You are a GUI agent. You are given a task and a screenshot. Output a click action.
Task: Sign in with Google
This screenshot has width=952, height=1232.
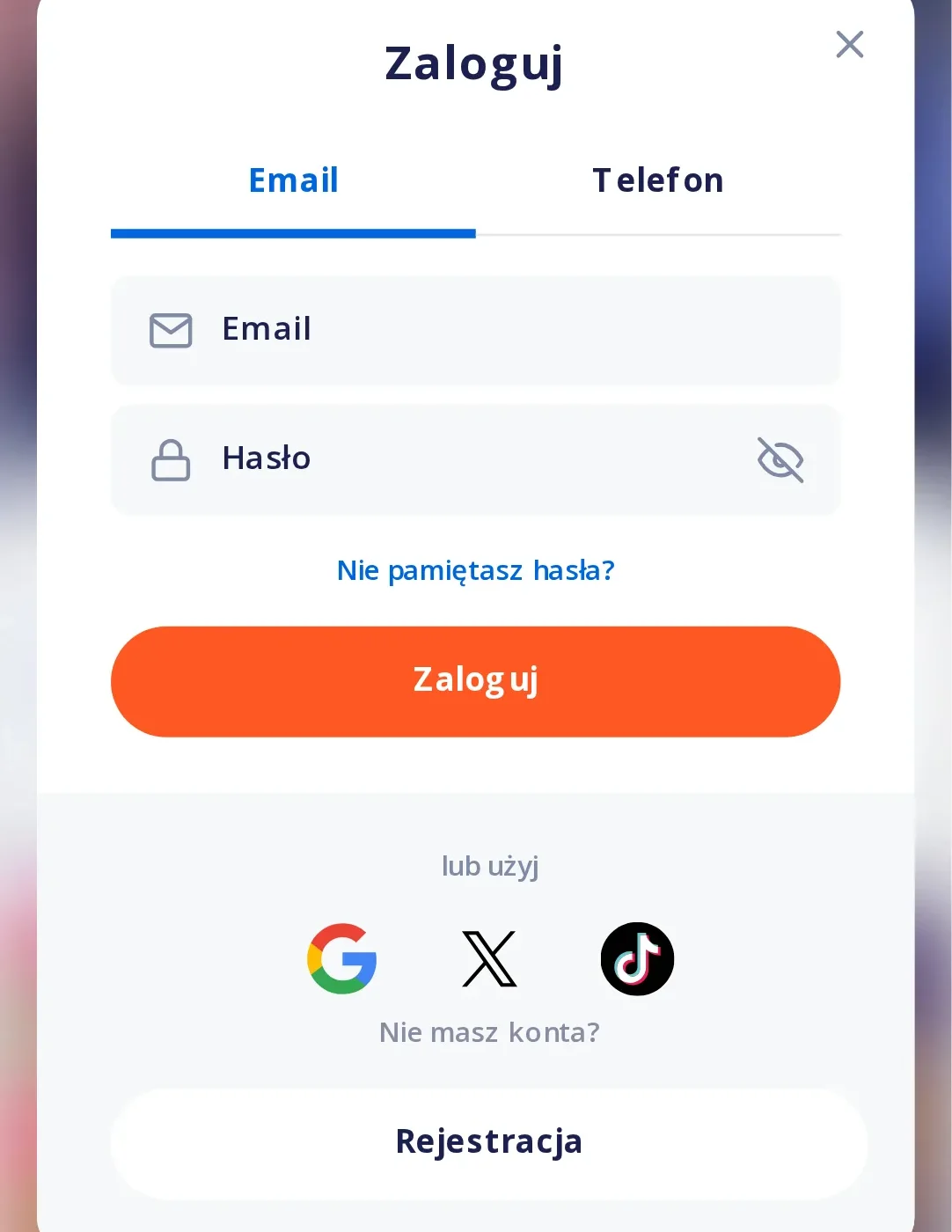342,958
